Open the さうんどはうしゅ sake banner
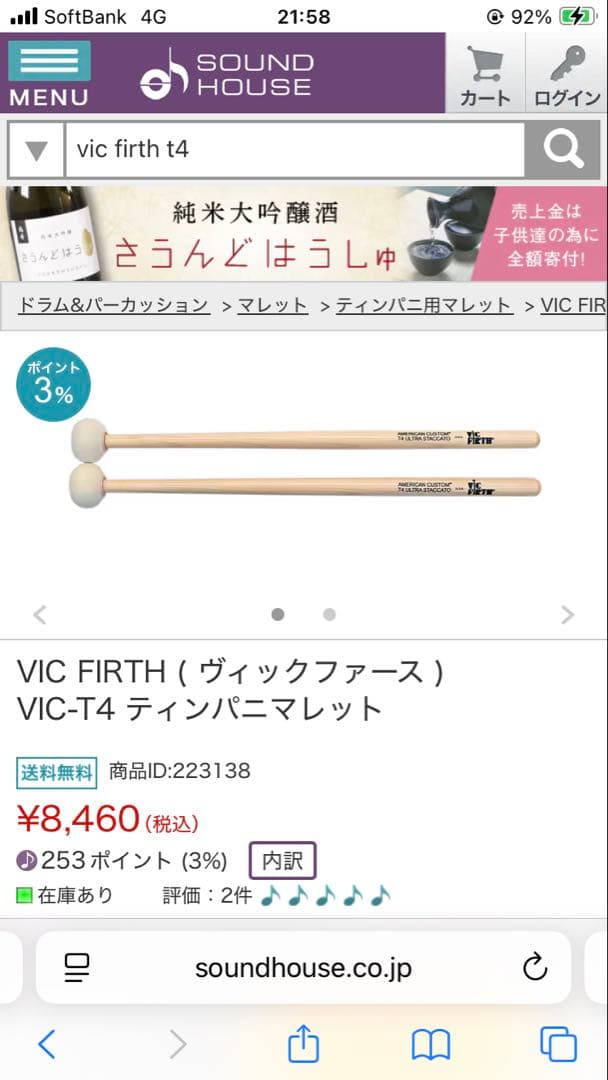 point(304,234)
